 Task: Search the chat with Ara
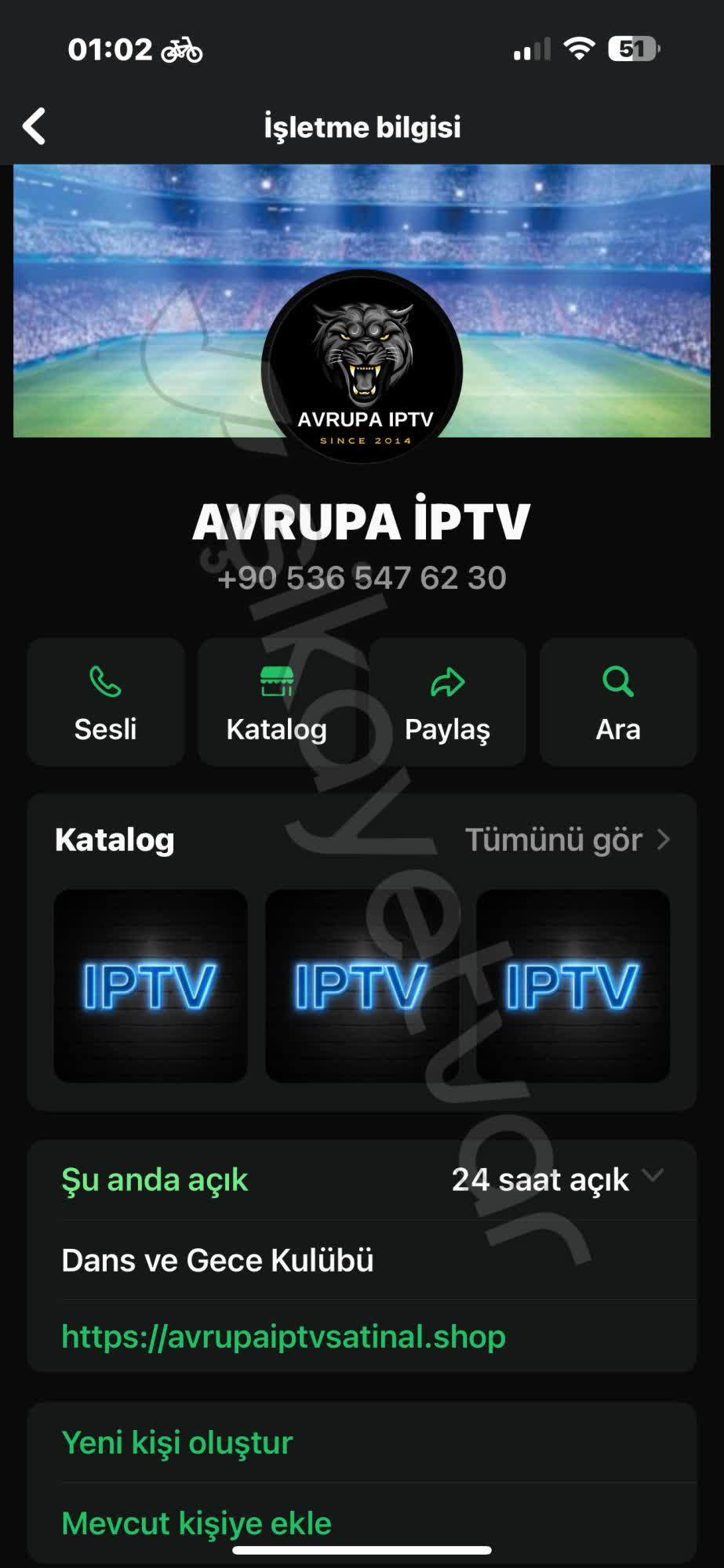[x=618, y=702]
